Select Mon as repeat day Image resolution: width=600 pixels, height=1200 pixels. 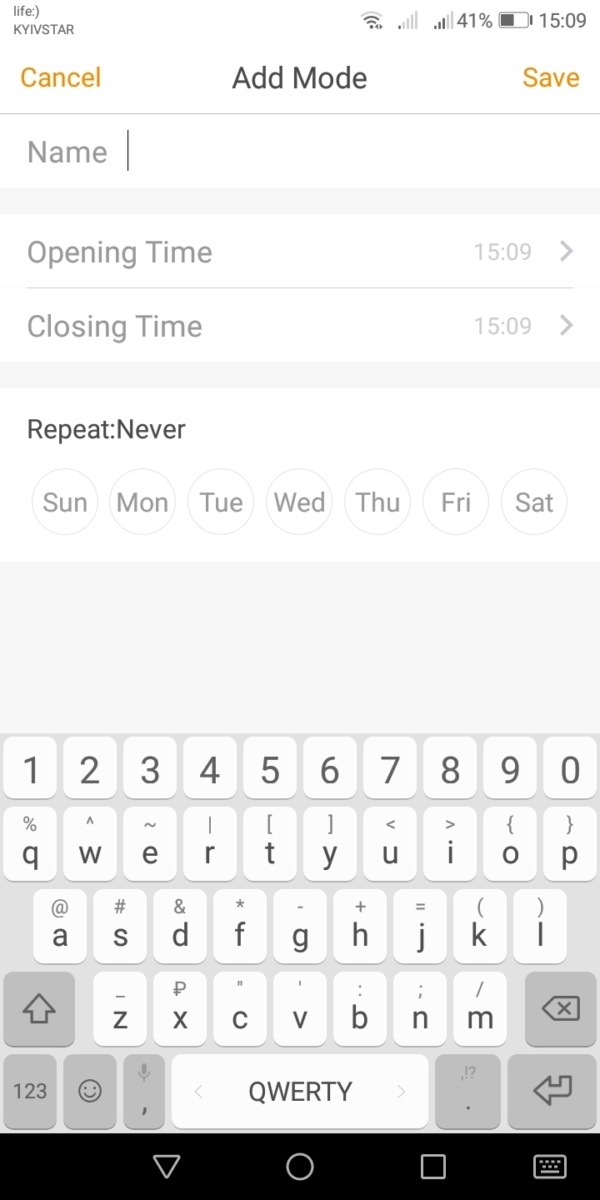(x=143, y=502)
